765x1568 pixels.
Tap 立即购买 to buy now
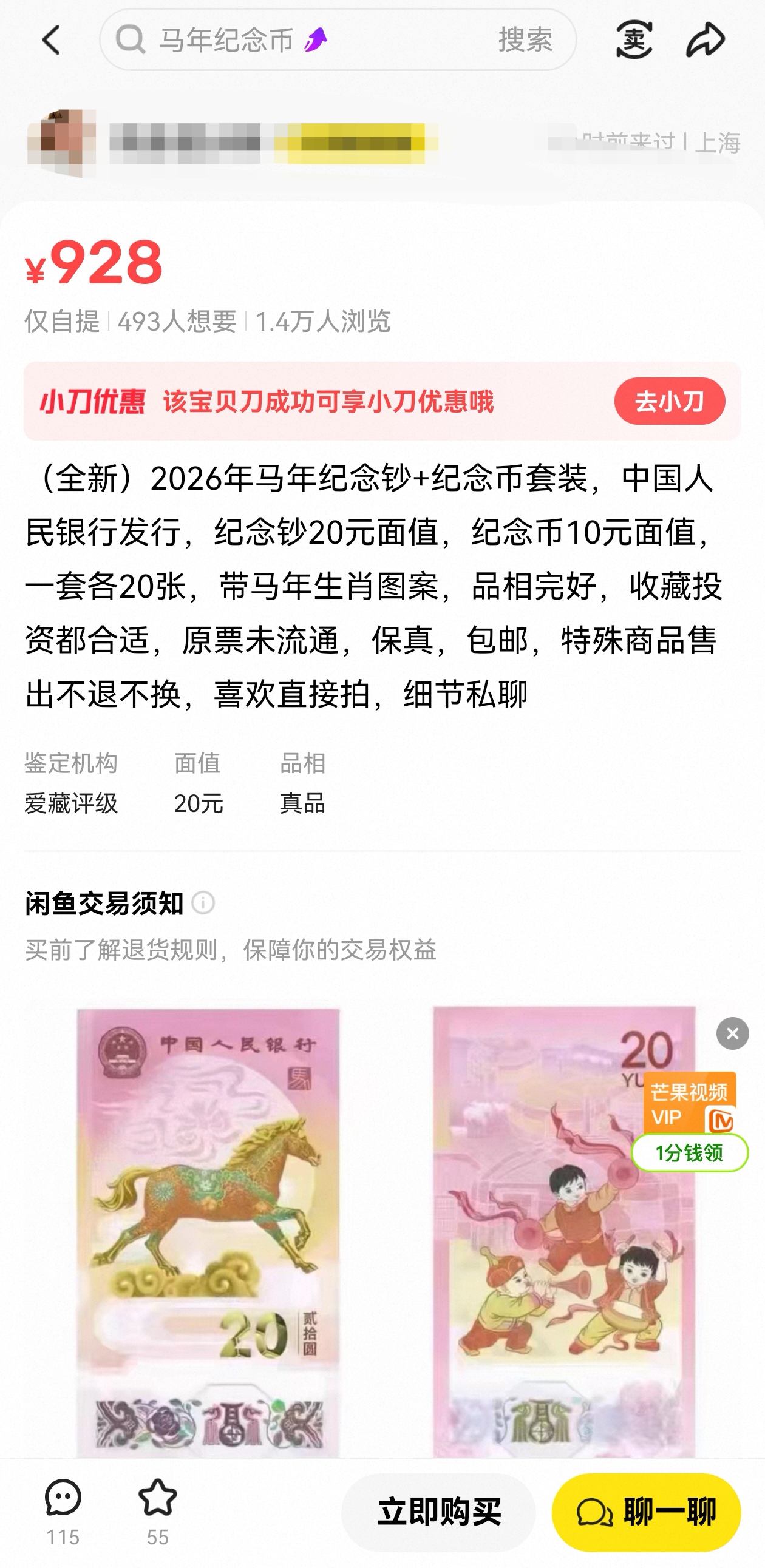pos(438,1513)
